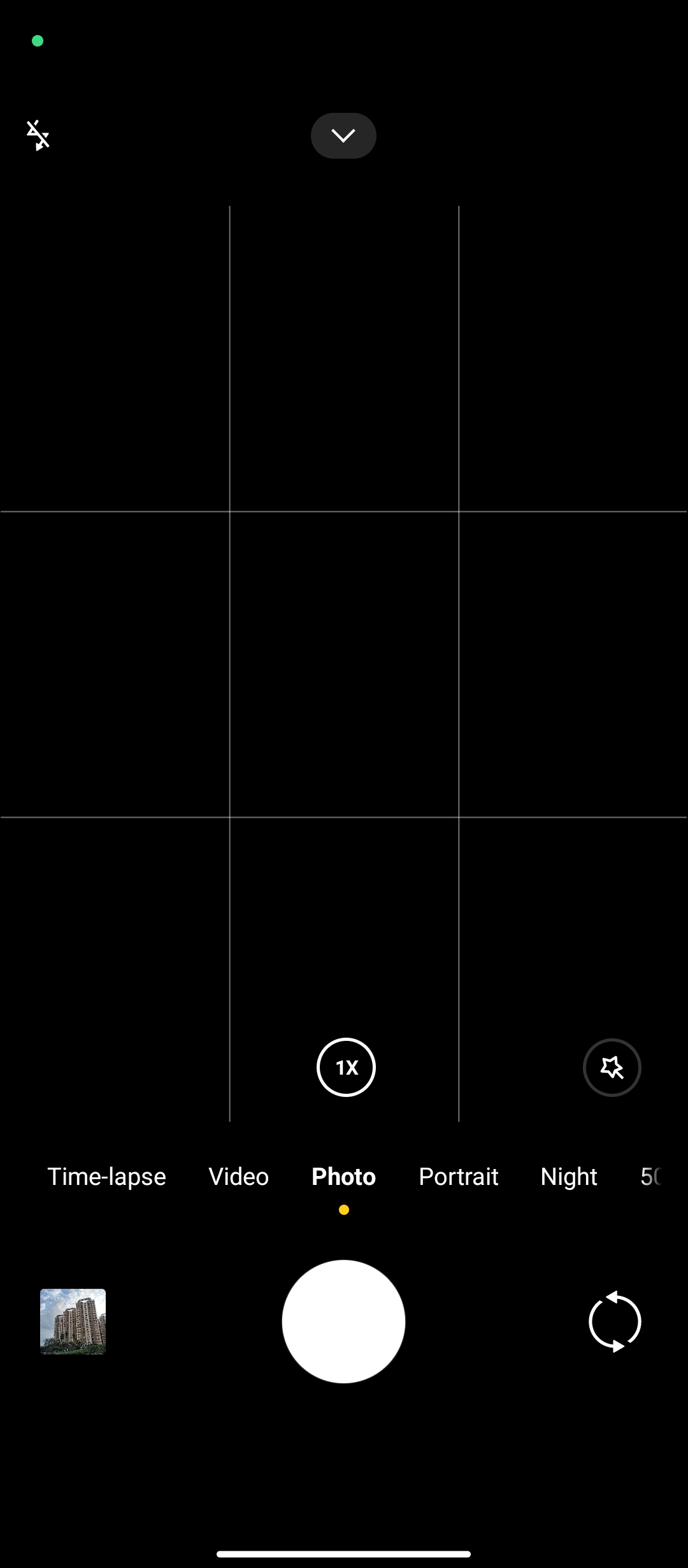The height and width of the screenshot is (1568, 688).
Task: Open the last photo thumbnail in the gallery
Action: (73, 1321)
